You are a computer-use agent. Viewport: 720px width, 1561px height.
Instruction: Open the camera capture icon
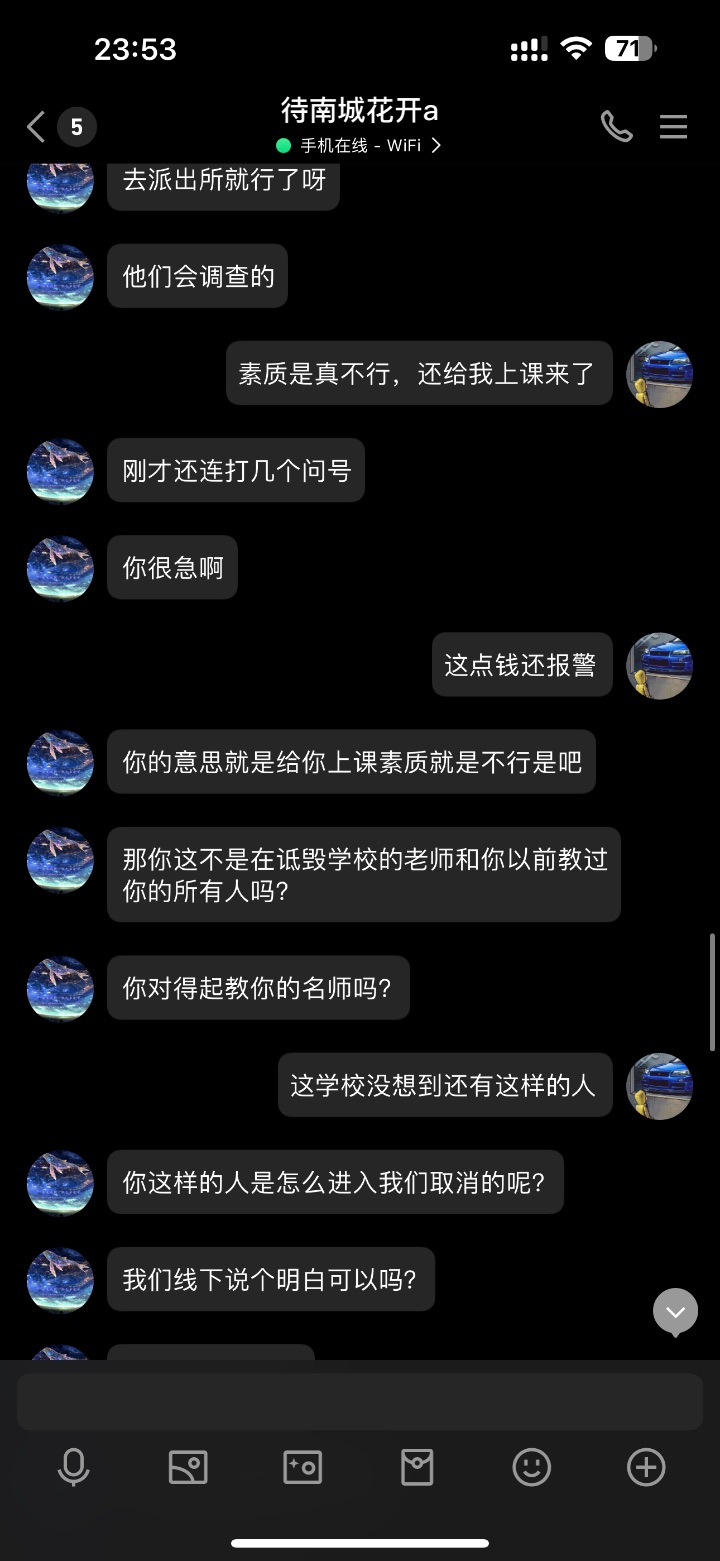302,1467
